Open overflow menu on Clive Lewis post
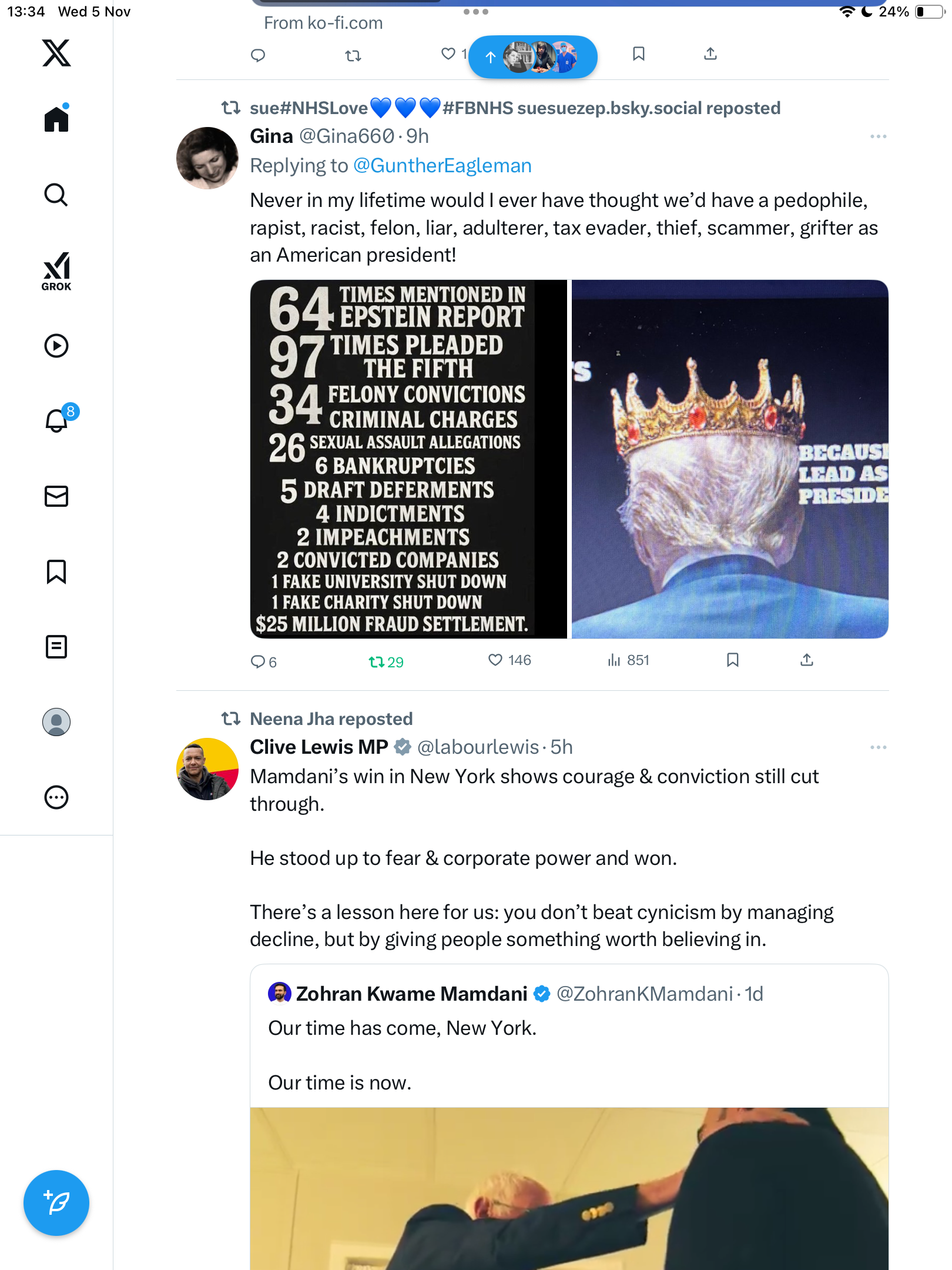 point(878,747)
